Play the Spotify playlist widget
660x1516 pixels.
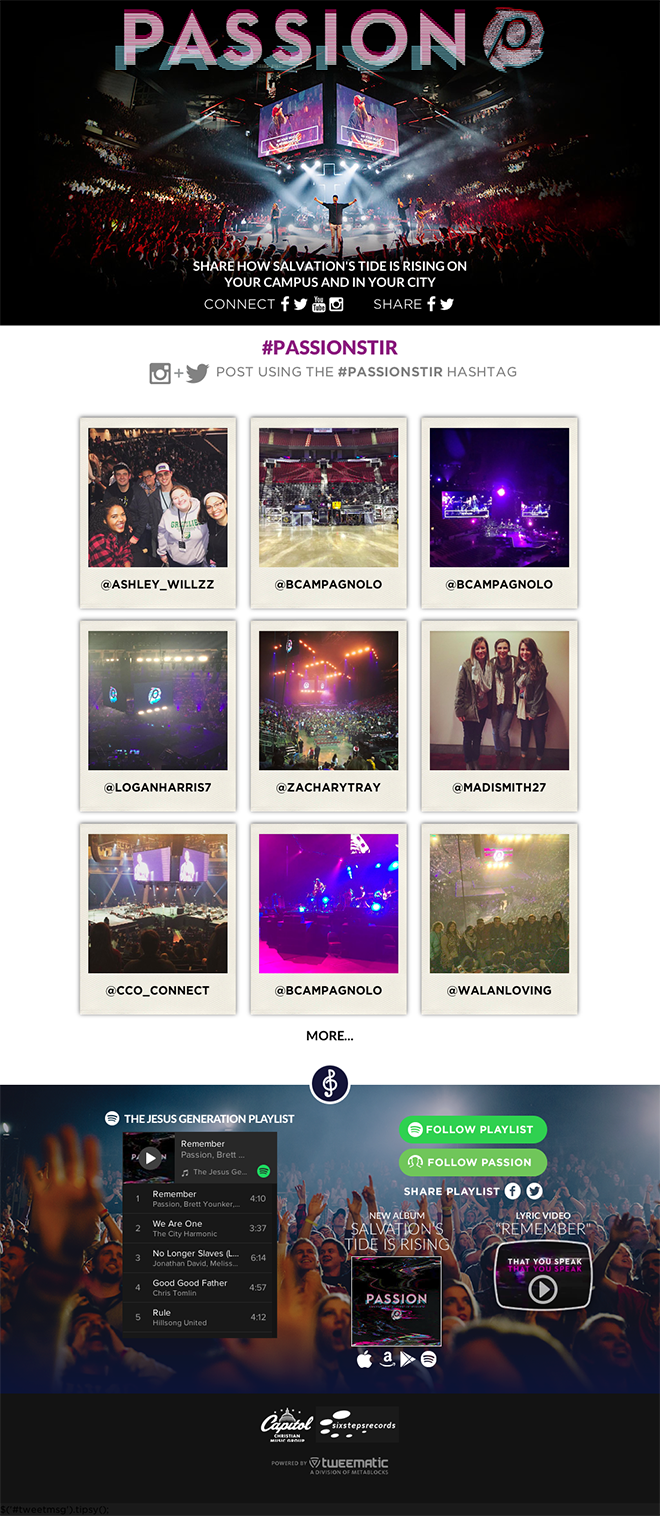click(x=150, y=1158)
